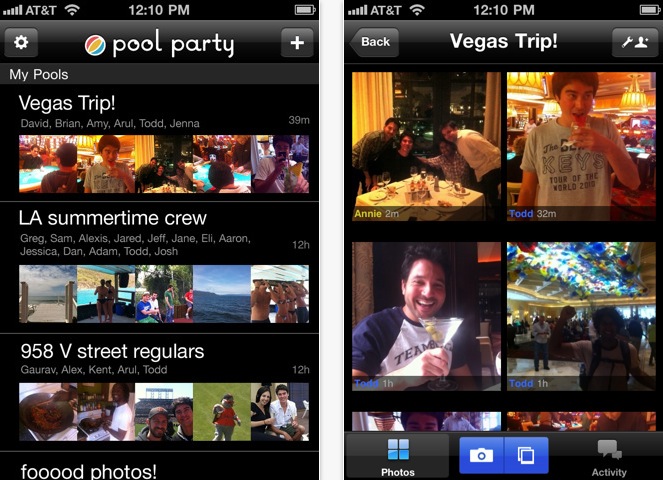Take a photo with the camera button

click(x=482, y=455)
